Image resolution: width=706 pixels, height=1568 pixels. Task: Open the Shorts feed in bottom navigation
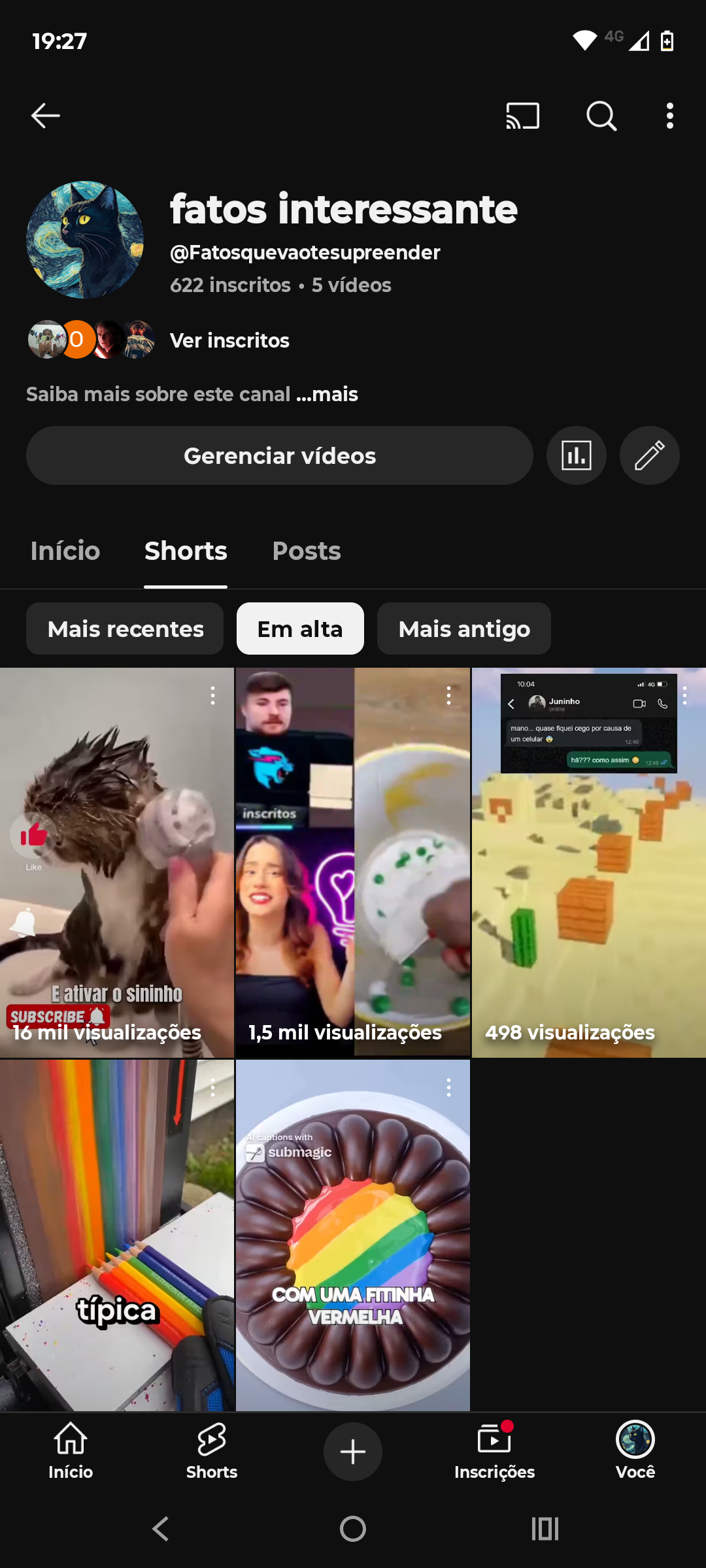point(211,1452)
